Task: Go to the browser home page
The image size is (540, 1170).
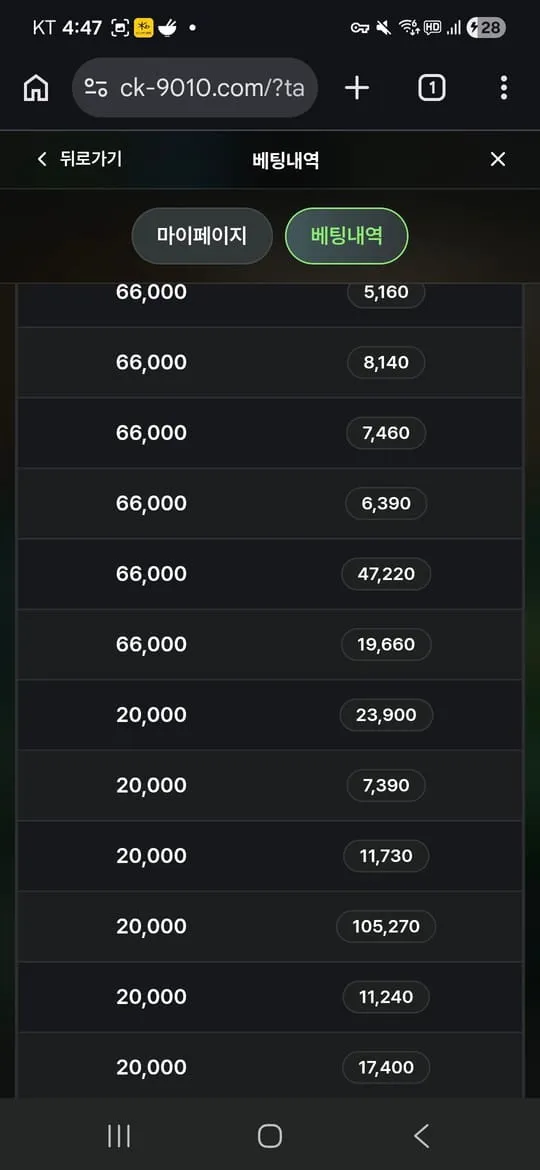Action: [x=36, y=88]
